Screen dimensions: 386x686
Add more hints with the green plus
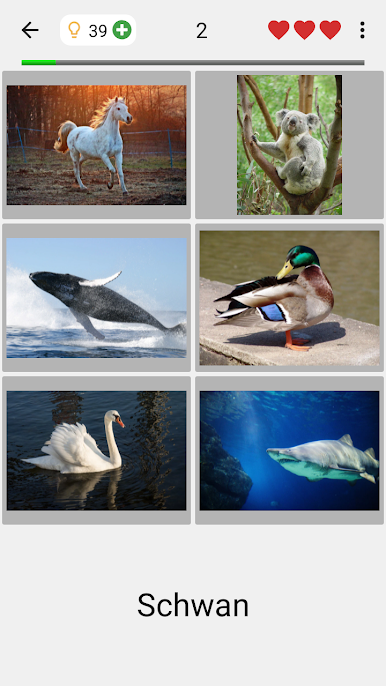(x=122, y=30)
